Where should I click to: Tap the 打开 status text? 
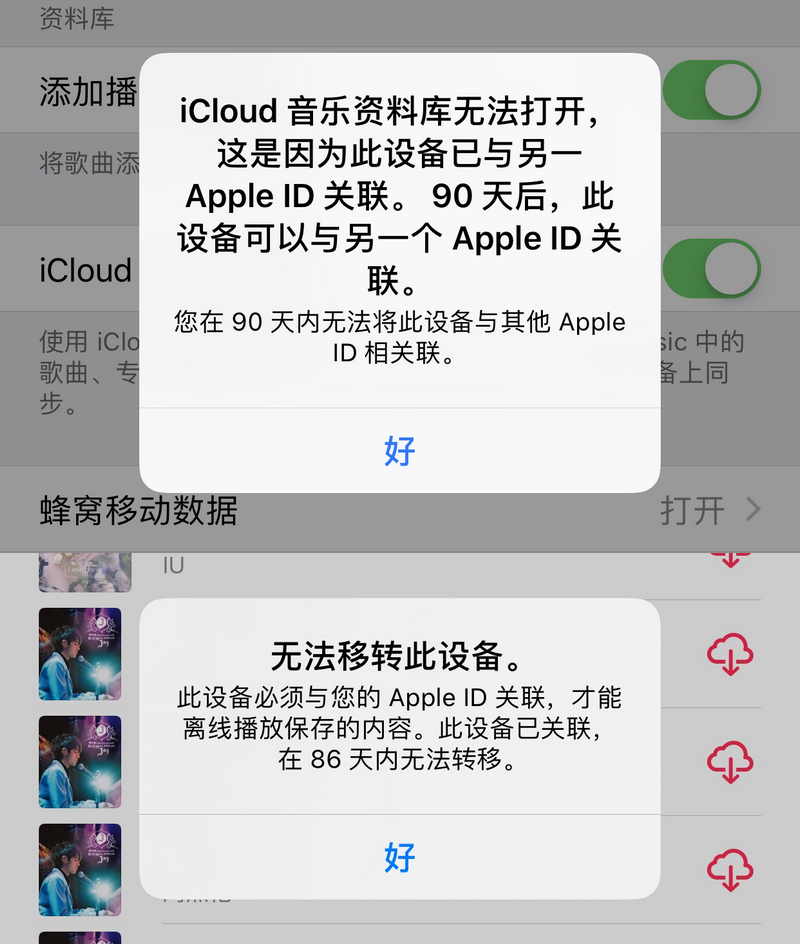692,510
